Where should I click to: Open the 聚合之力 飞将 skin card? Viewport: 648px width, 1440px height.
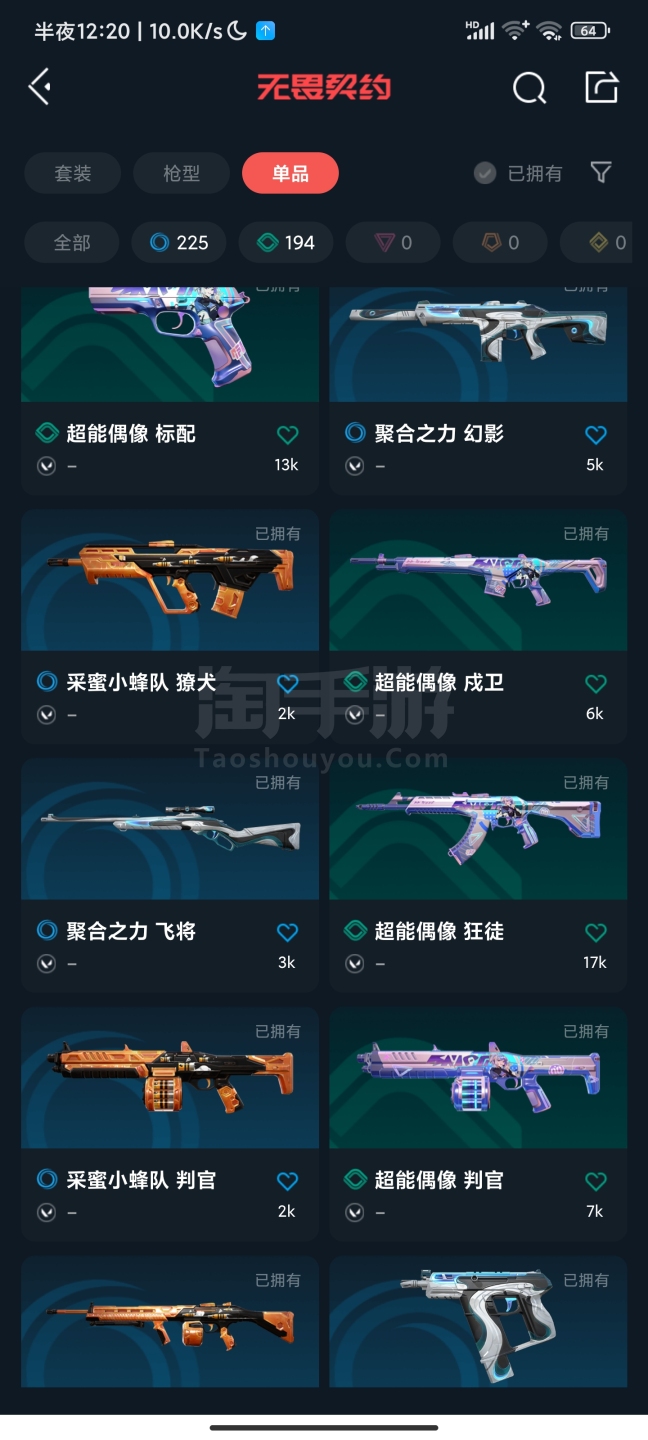(170, 870)
